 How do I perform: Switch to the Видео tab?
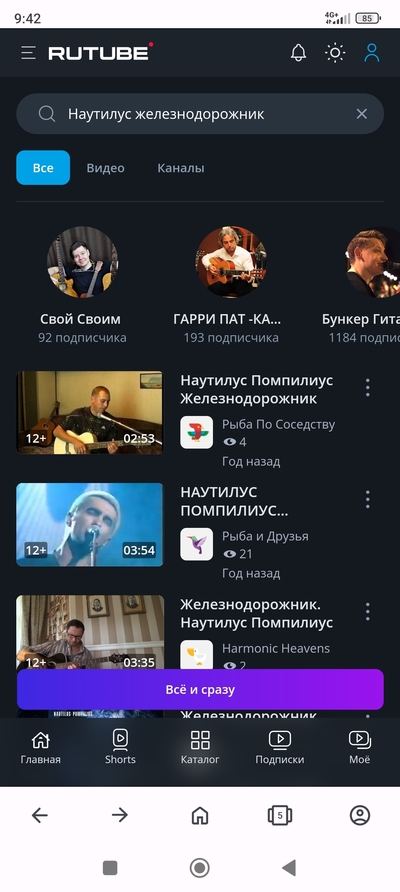pos(105,168)
